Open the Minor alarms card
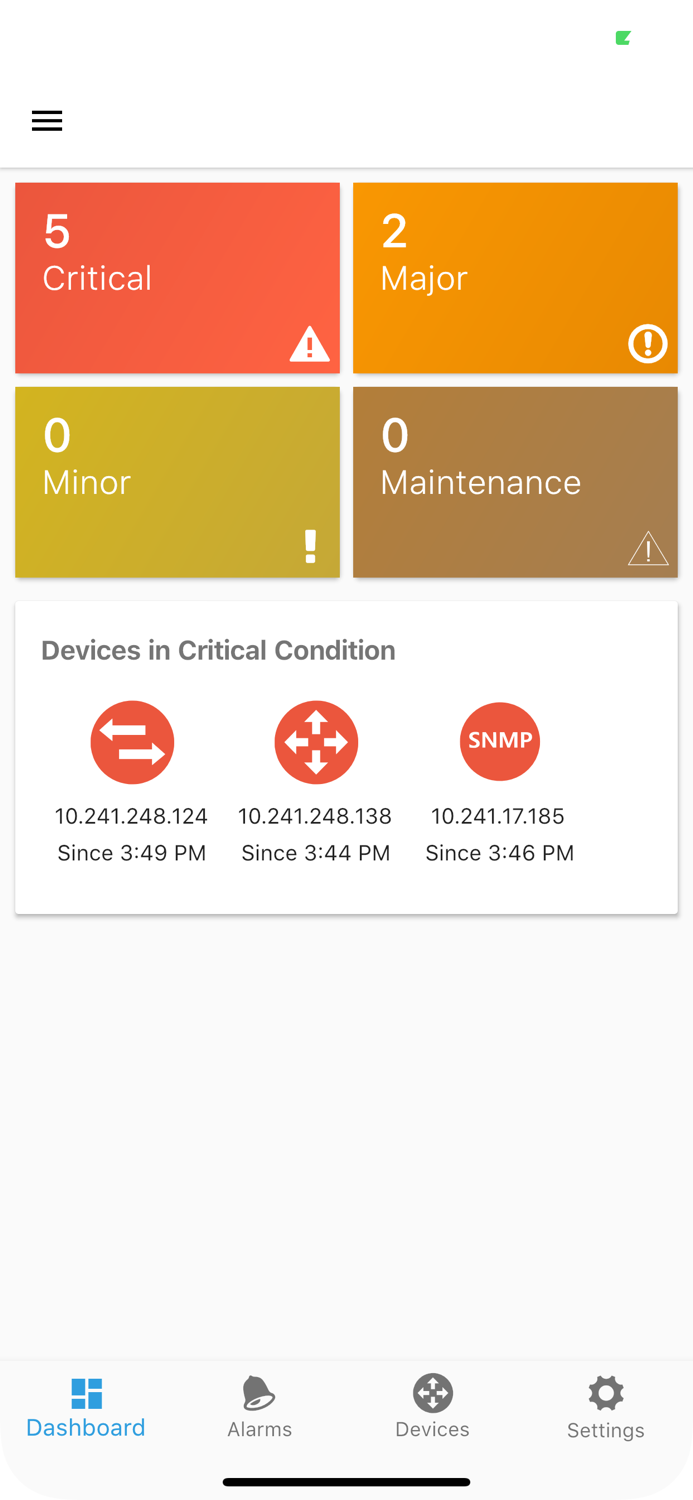Image resolution: width=693 pixels, height=1500 pixels. tap(177, 482)
